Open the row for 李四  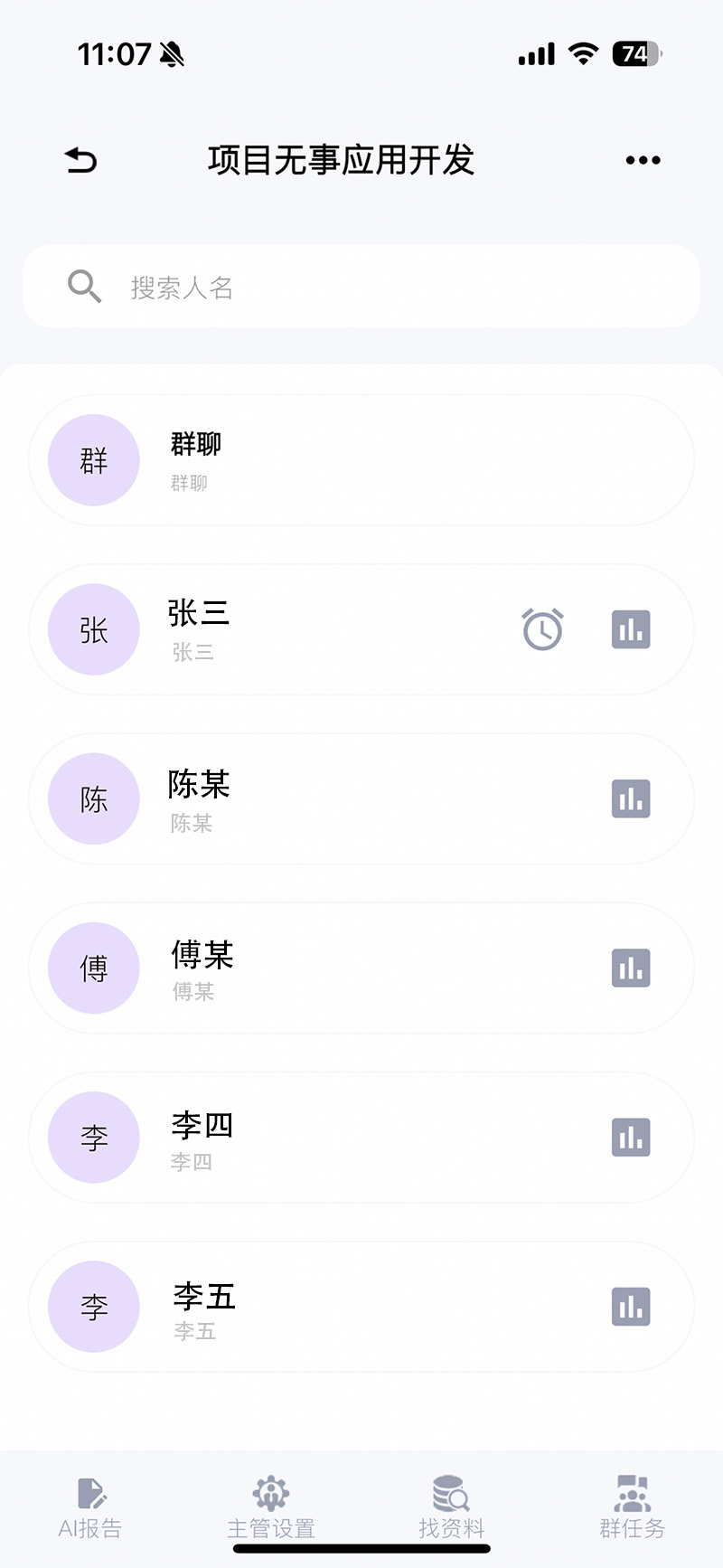click(x=316, y=1138)
